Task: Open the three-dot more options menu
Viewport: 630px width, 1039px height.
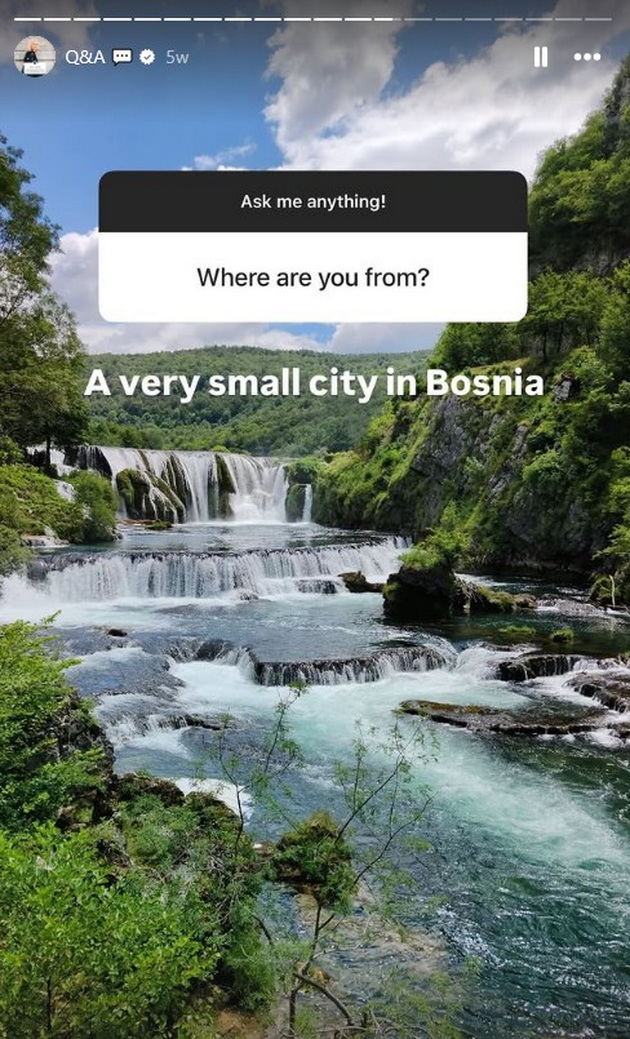Action: [587, 57]
